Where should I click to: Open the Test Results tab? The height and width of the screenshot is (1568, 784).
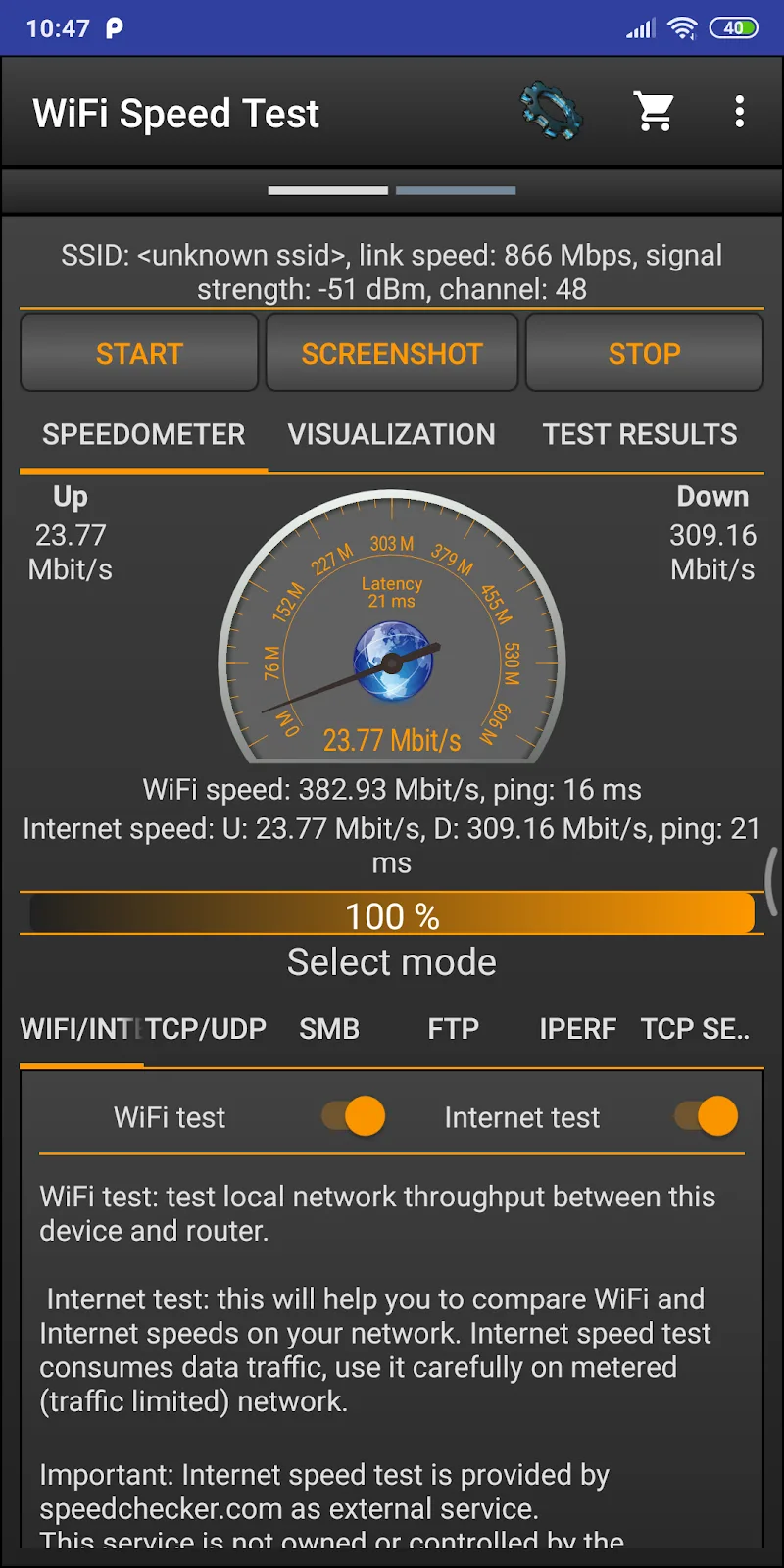point(640,435)
